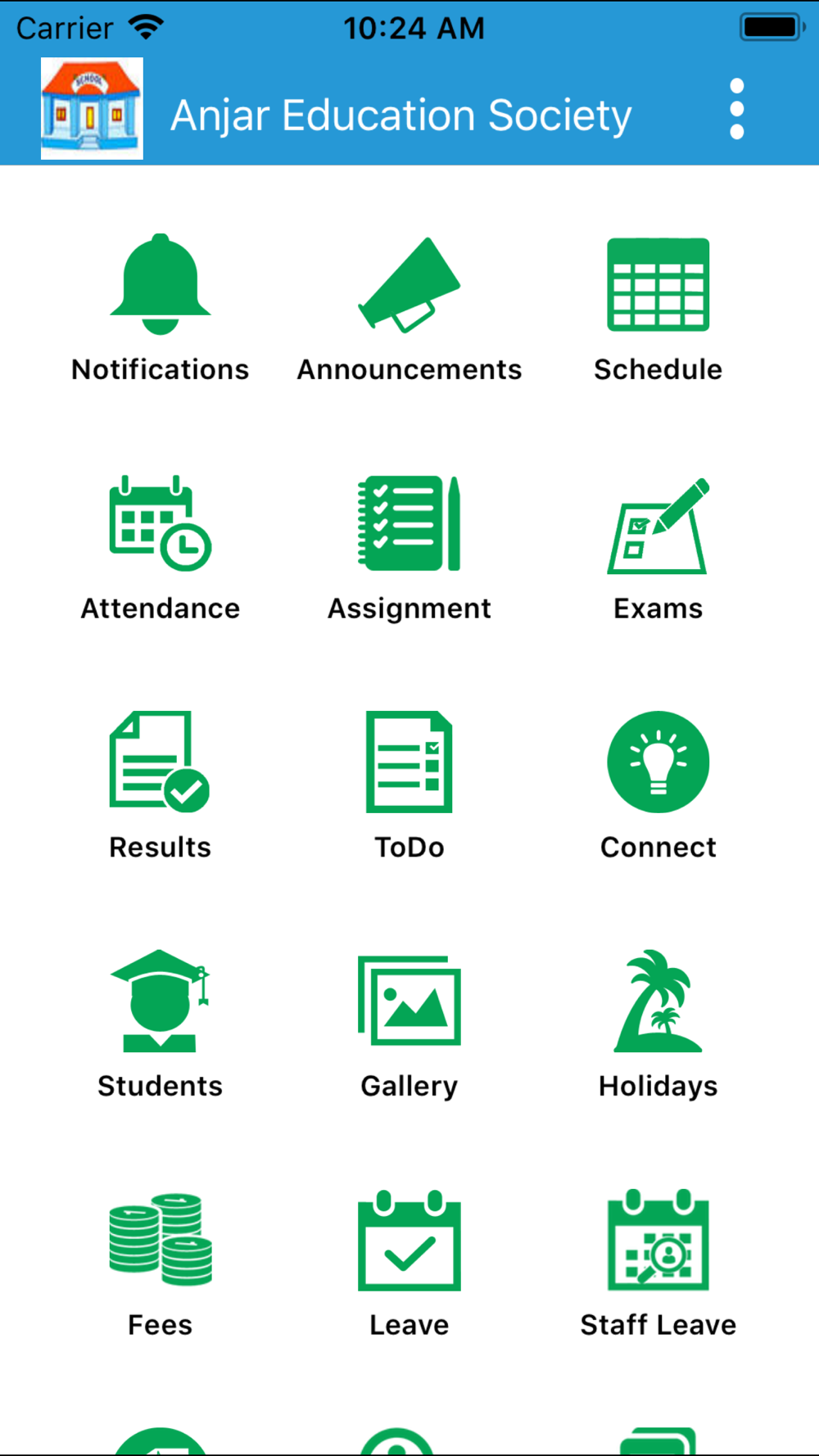This screenshot has width=819, height=1456.
Task: Open the Assignment section
Action: (x=409, y=548)
